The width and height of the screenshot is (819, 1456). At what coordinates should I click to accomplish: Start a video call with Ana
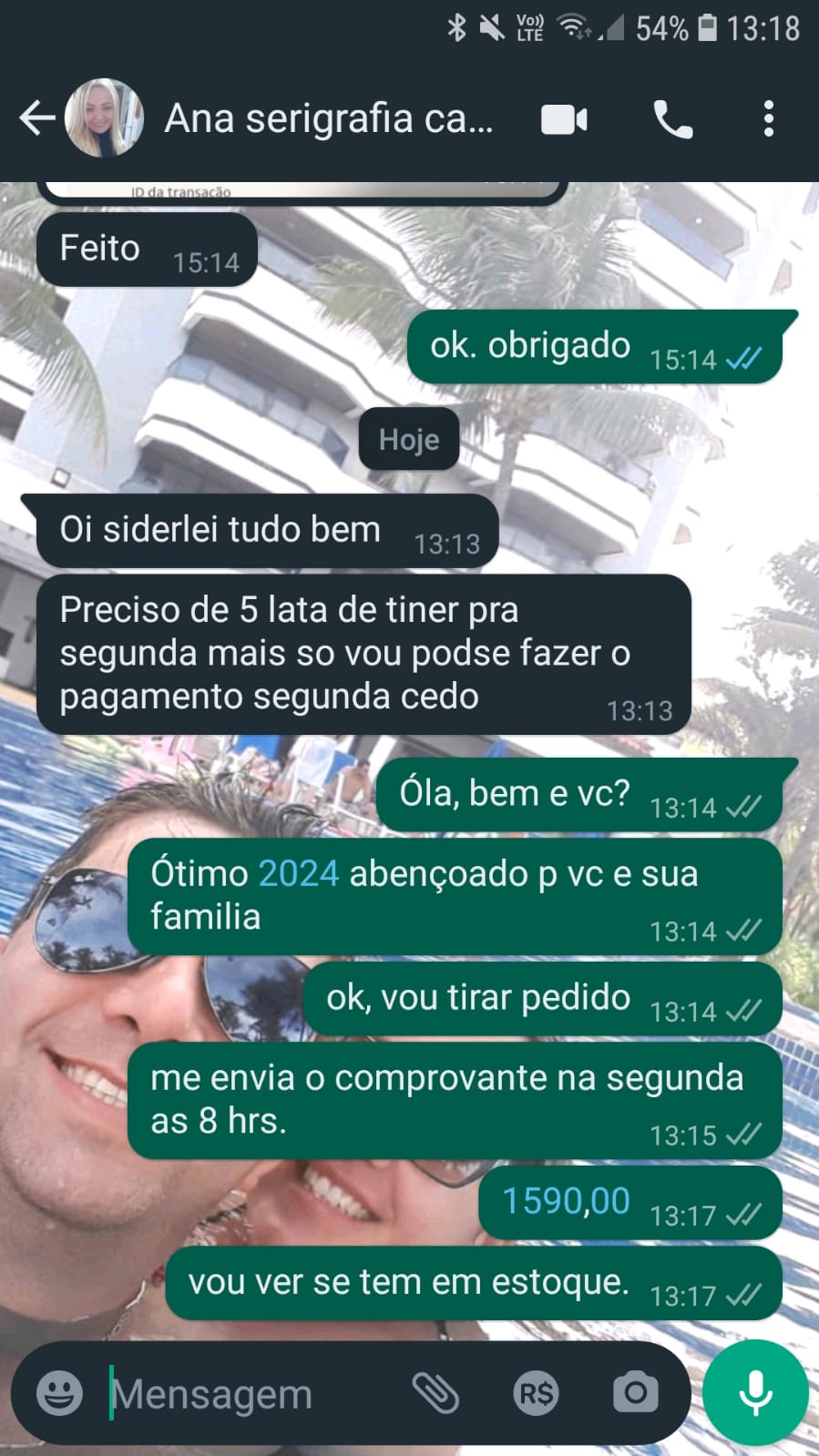pyautogui.click(x=564, y=119)
